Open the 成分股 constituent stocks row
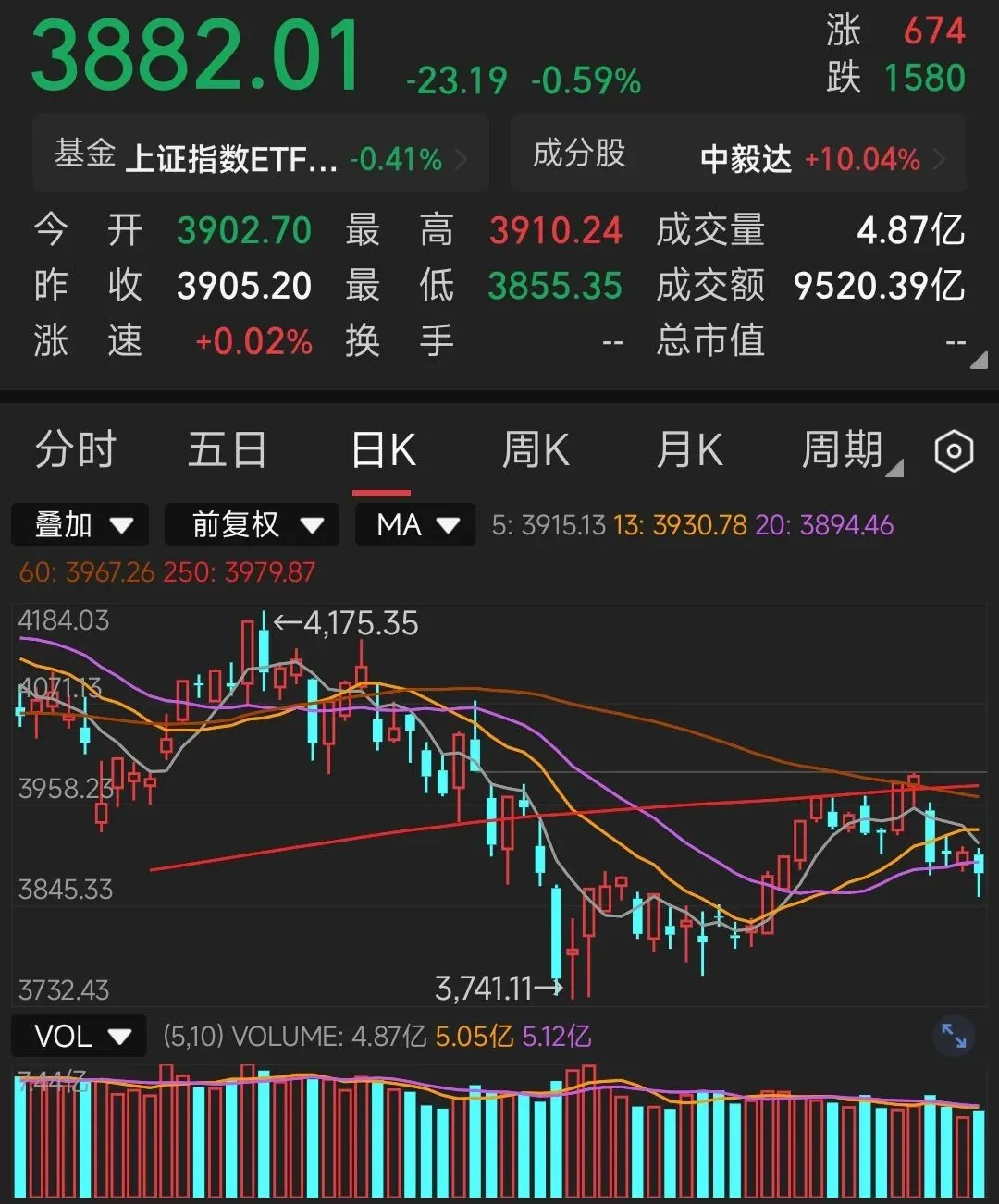 [x=738, y=154]
